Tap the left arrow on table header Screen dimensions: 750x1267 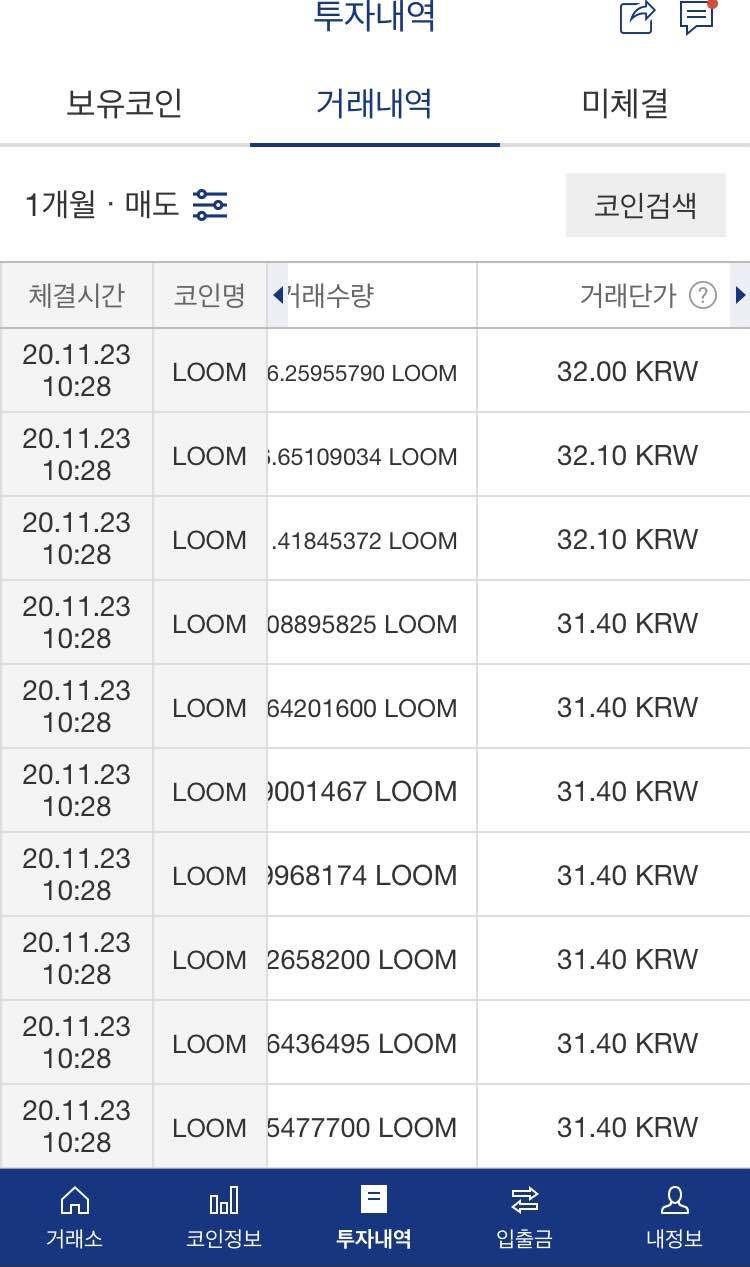pyautogui.click(x=277, y=295)
